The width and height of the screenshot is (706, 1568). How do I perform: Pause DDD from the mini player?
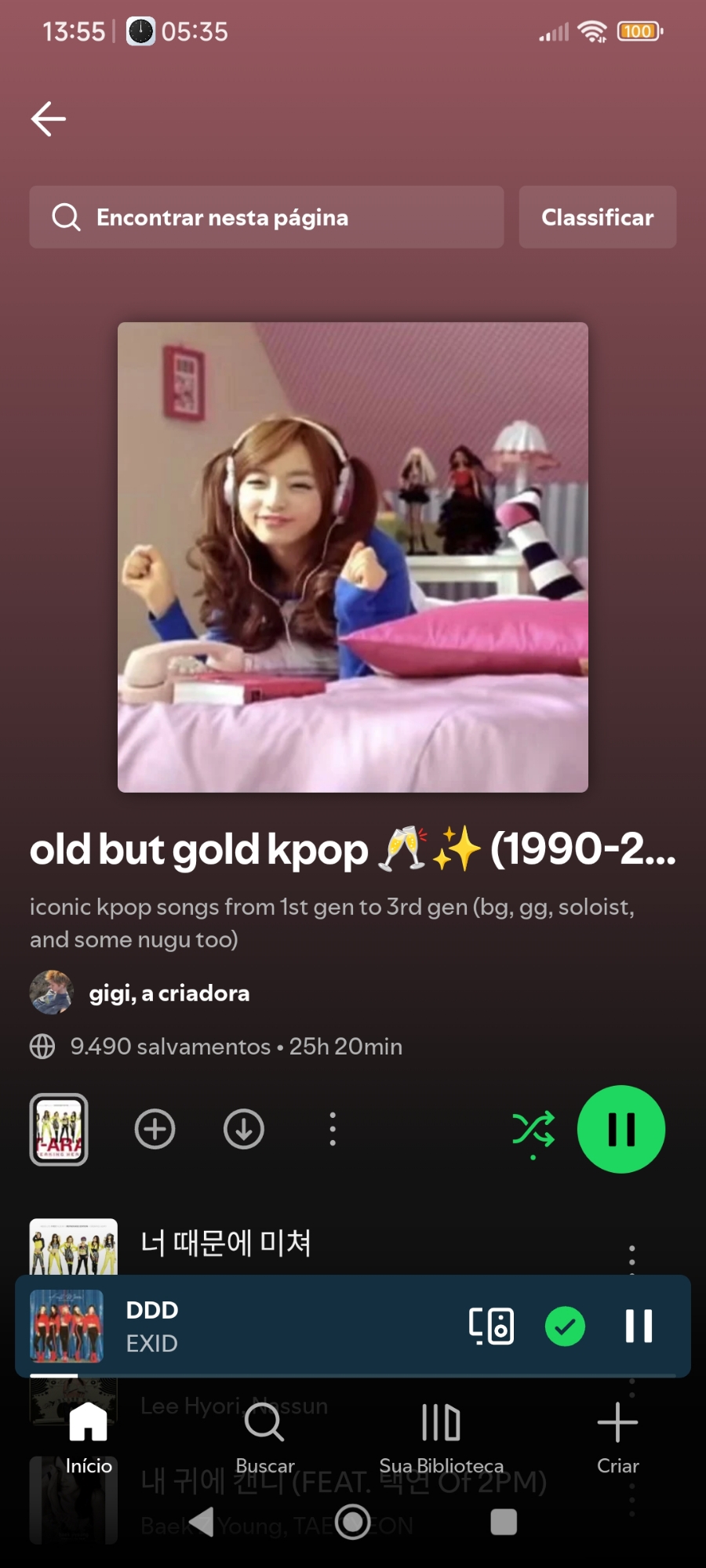point(639,1326)
